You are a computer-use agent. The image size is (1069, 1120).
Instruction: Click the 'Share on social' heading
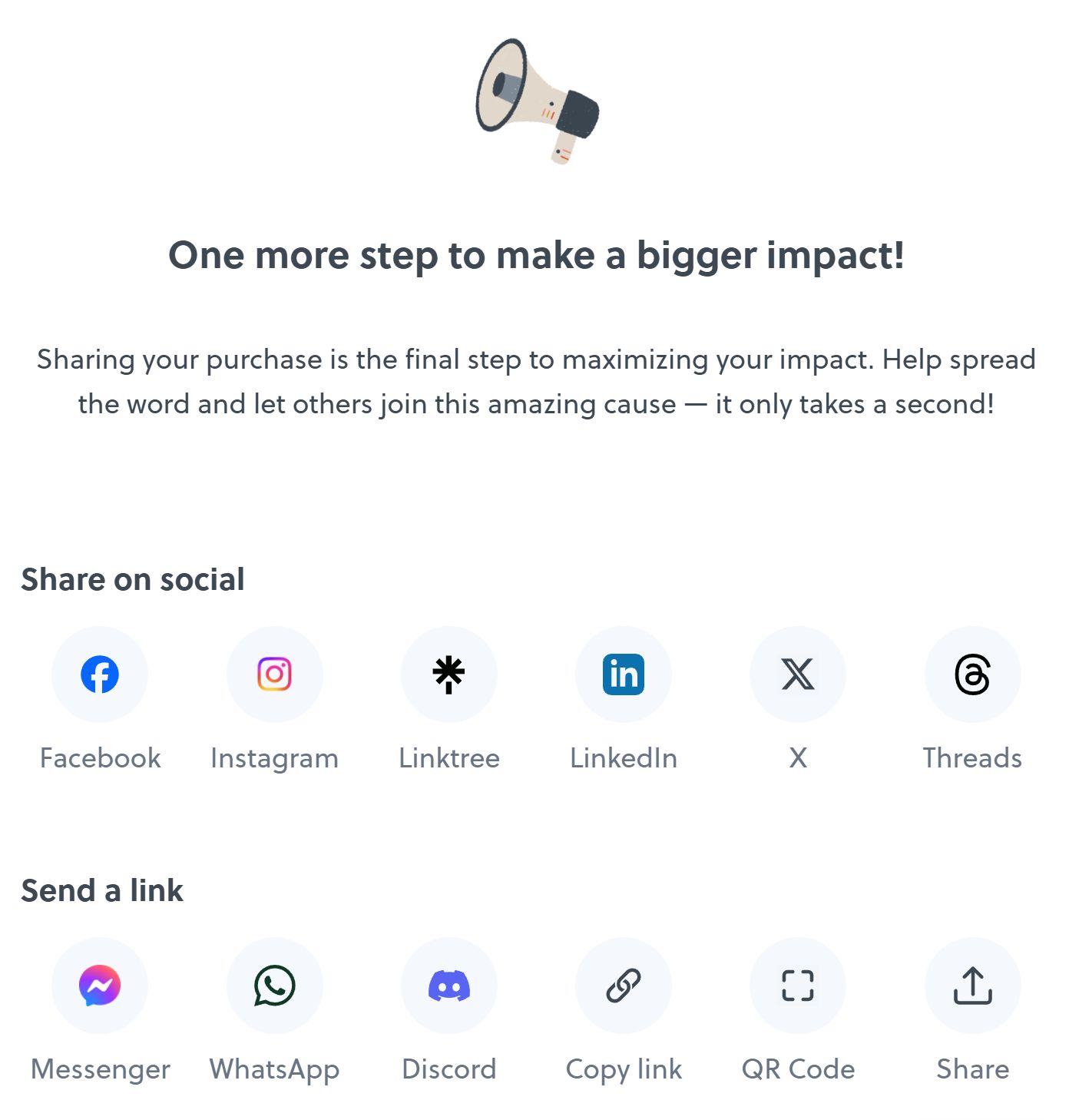pos(133,579)
